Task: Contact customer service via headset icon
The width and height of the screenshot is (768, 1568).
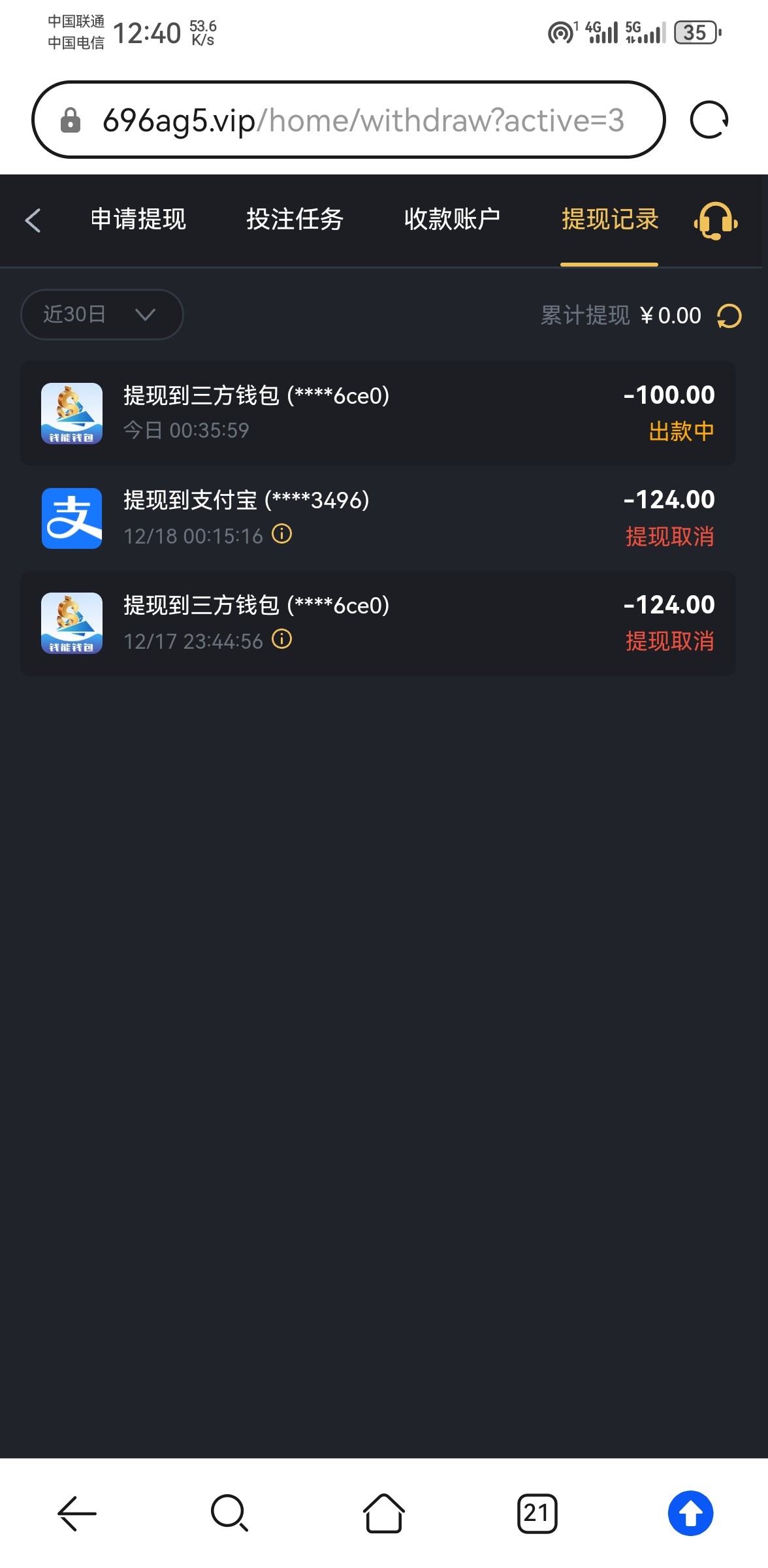Action: (x=716, y=221)
